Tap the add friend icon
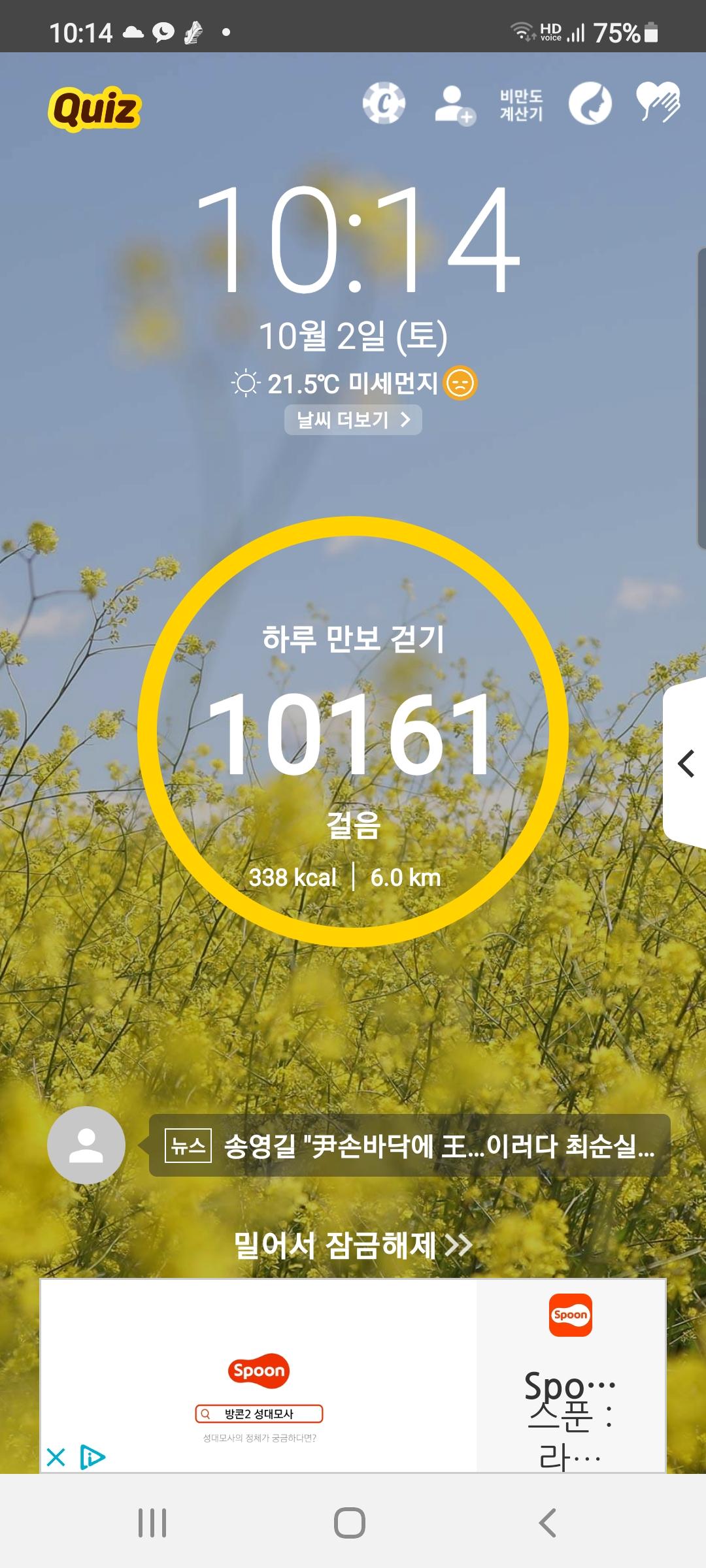The image size is (706, 1568). point(454,105)
